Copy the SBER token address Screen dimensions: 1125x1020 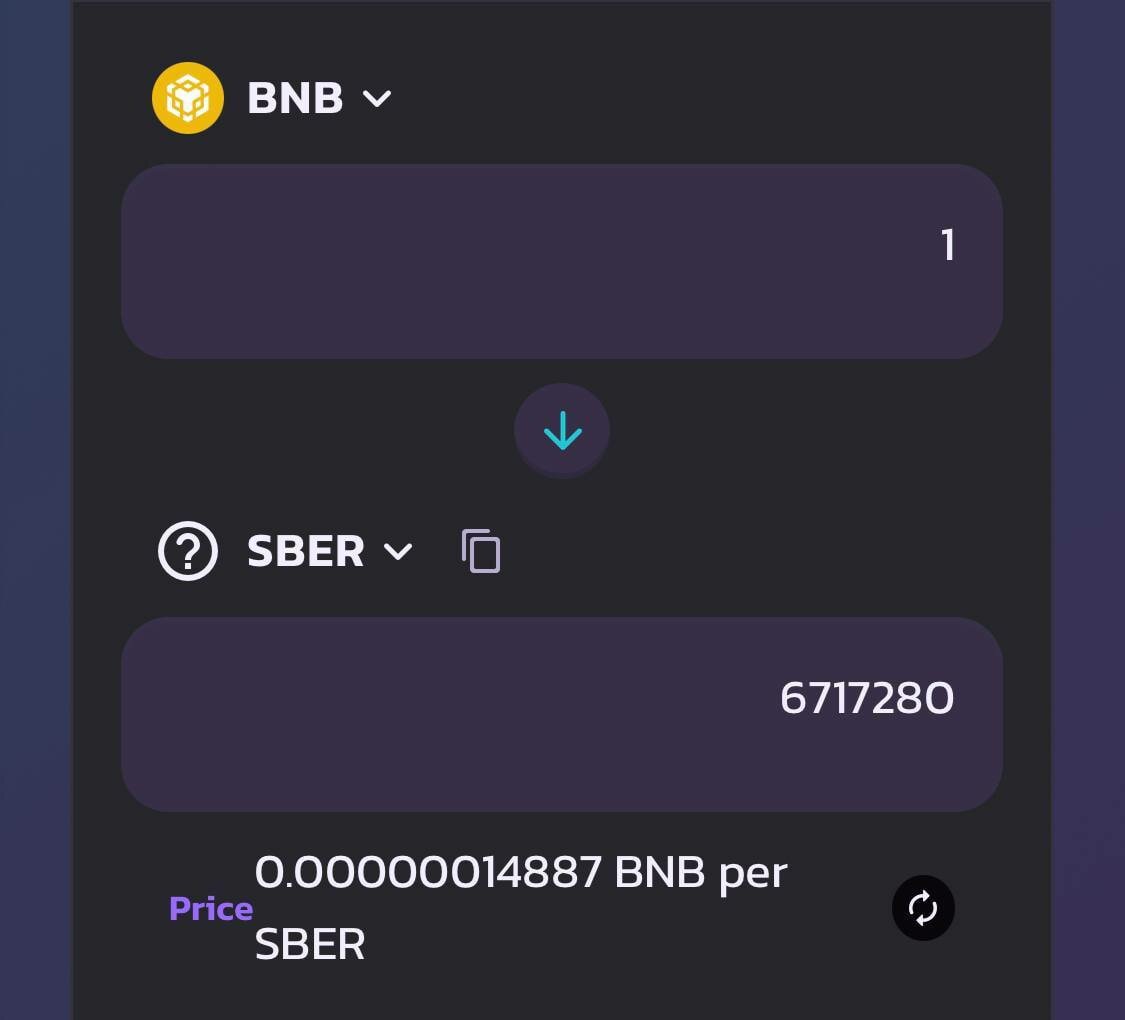point(481,551)
